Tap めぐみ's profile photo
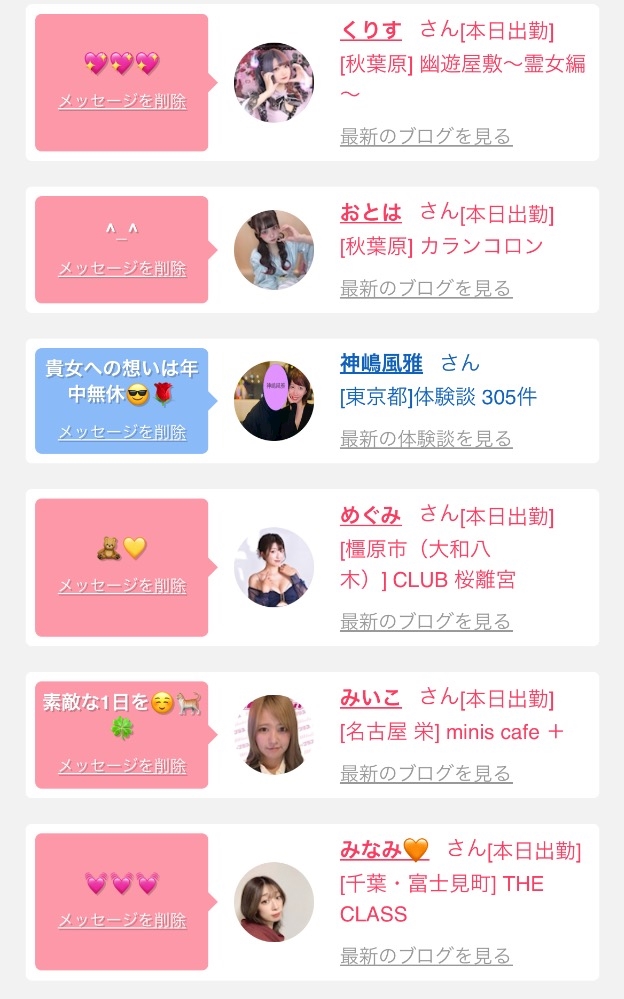The image size is (624, 999). coord(273,567)
